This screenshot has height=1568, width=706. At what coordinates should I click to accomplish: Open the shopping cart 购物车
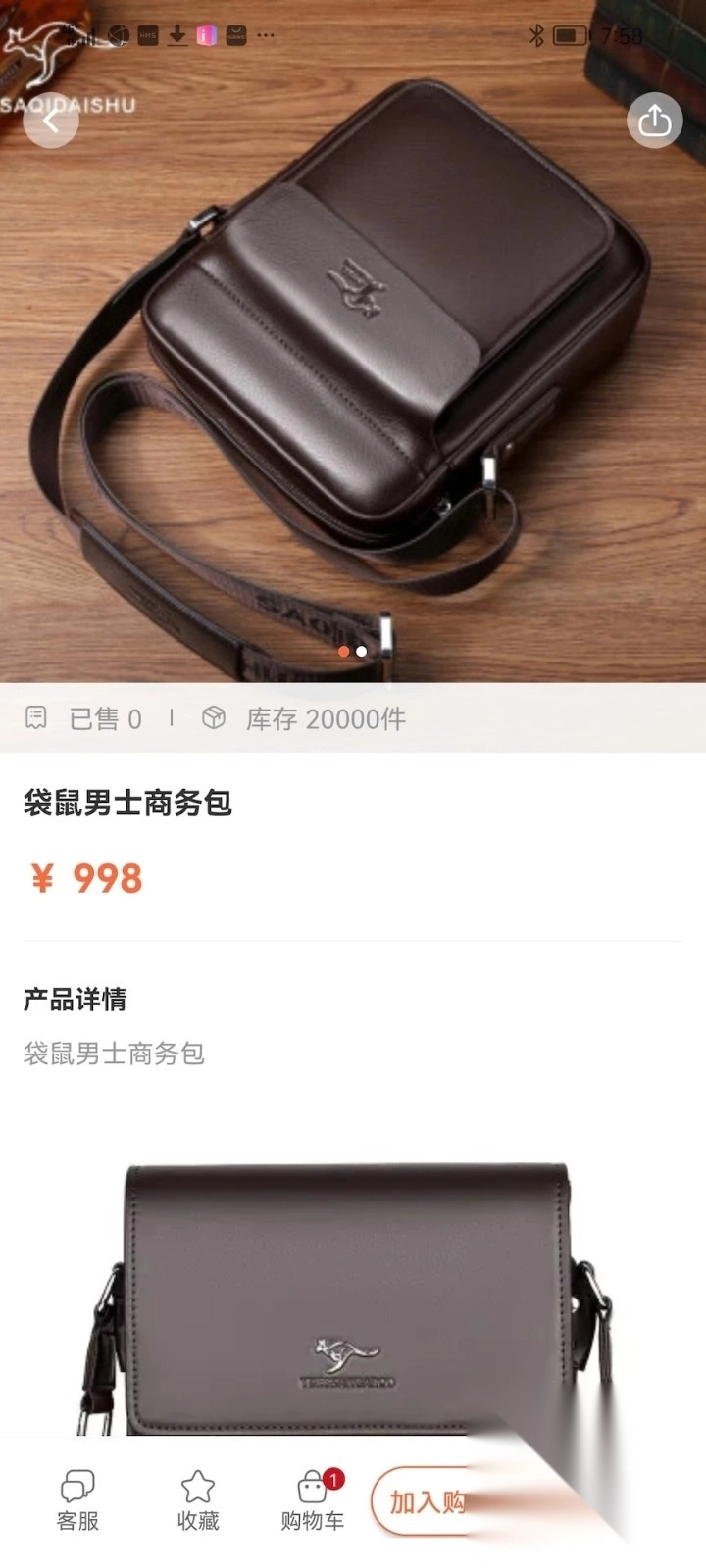click(x=313, y=1499)
